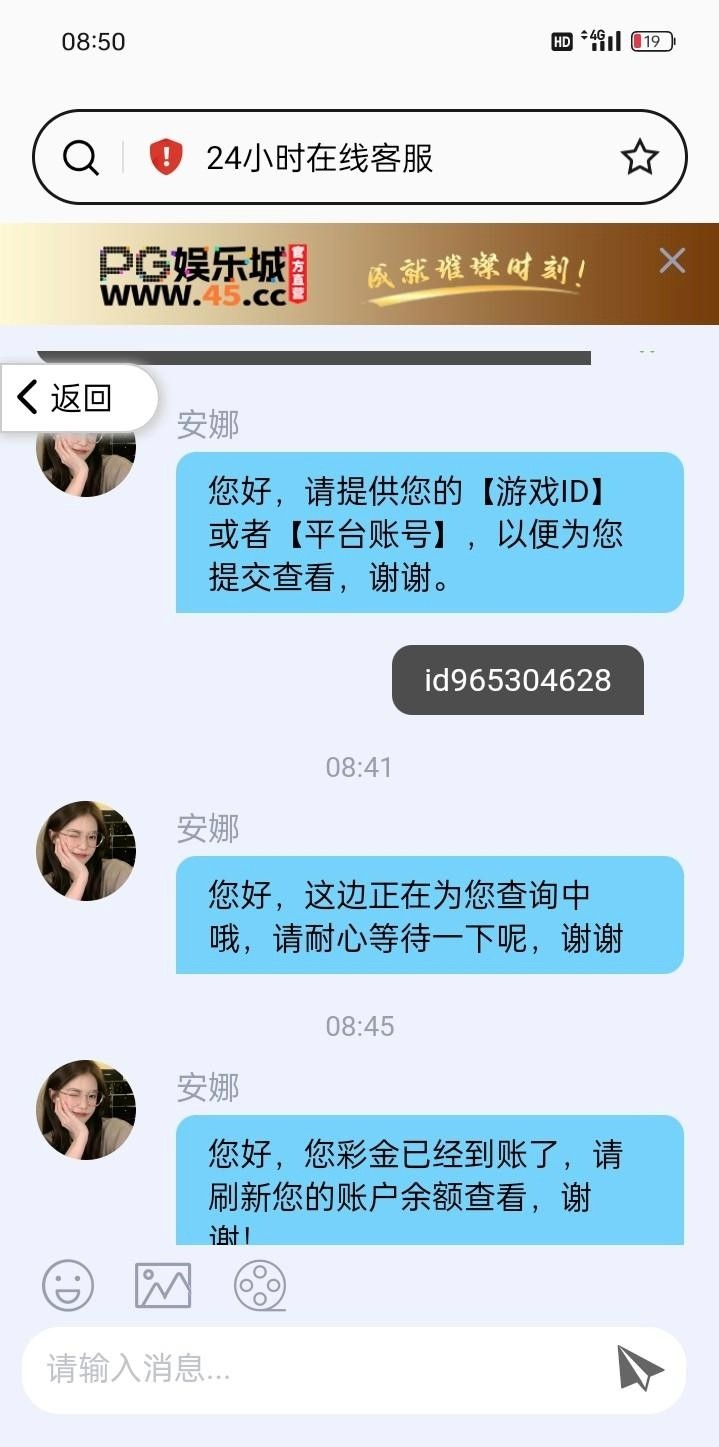Go back with the 返回 button
719x1447 pixels.
click(x=78, y=398)
